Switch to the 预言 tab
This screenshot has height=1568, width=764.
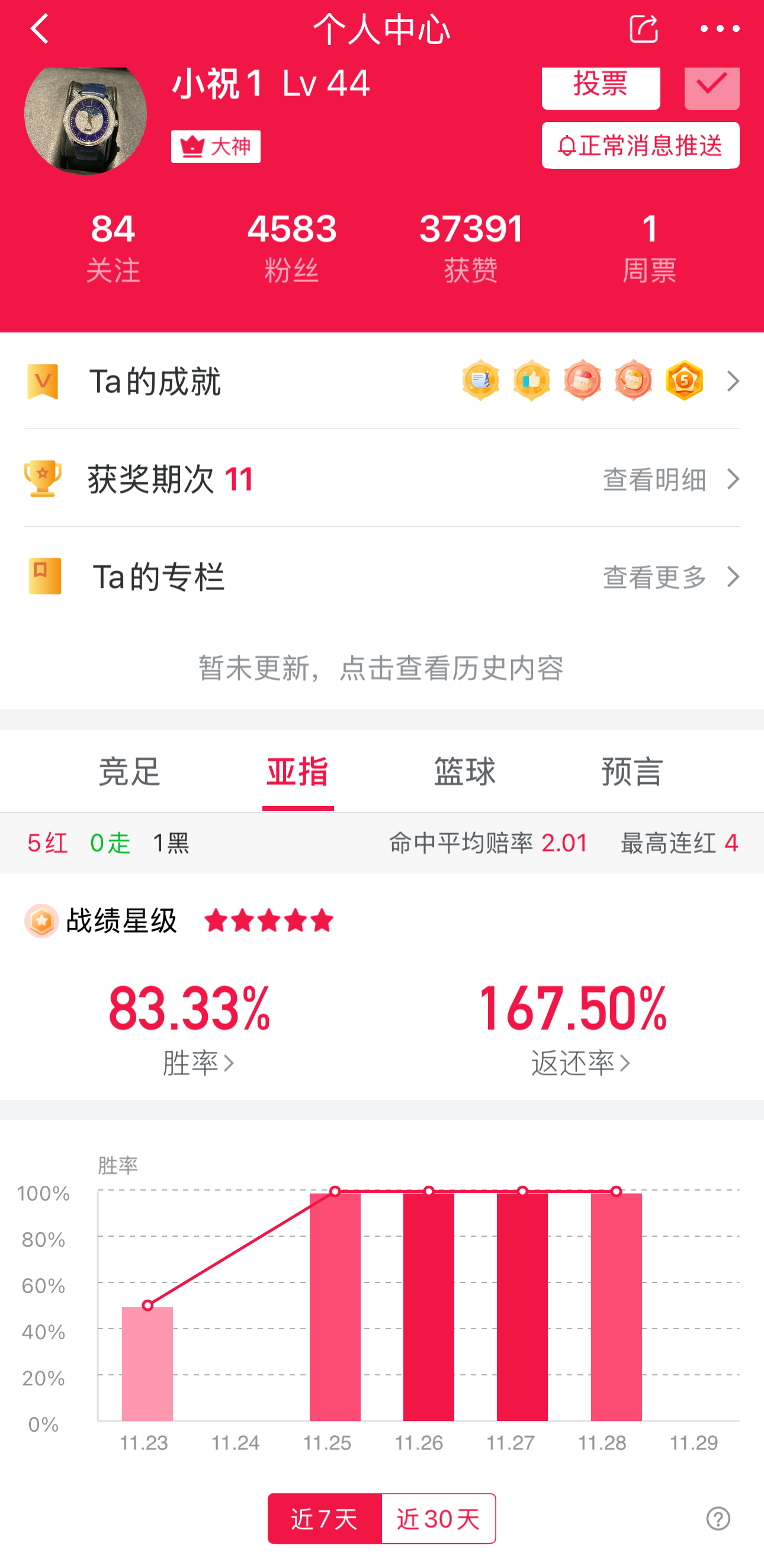tap(632, 772)
